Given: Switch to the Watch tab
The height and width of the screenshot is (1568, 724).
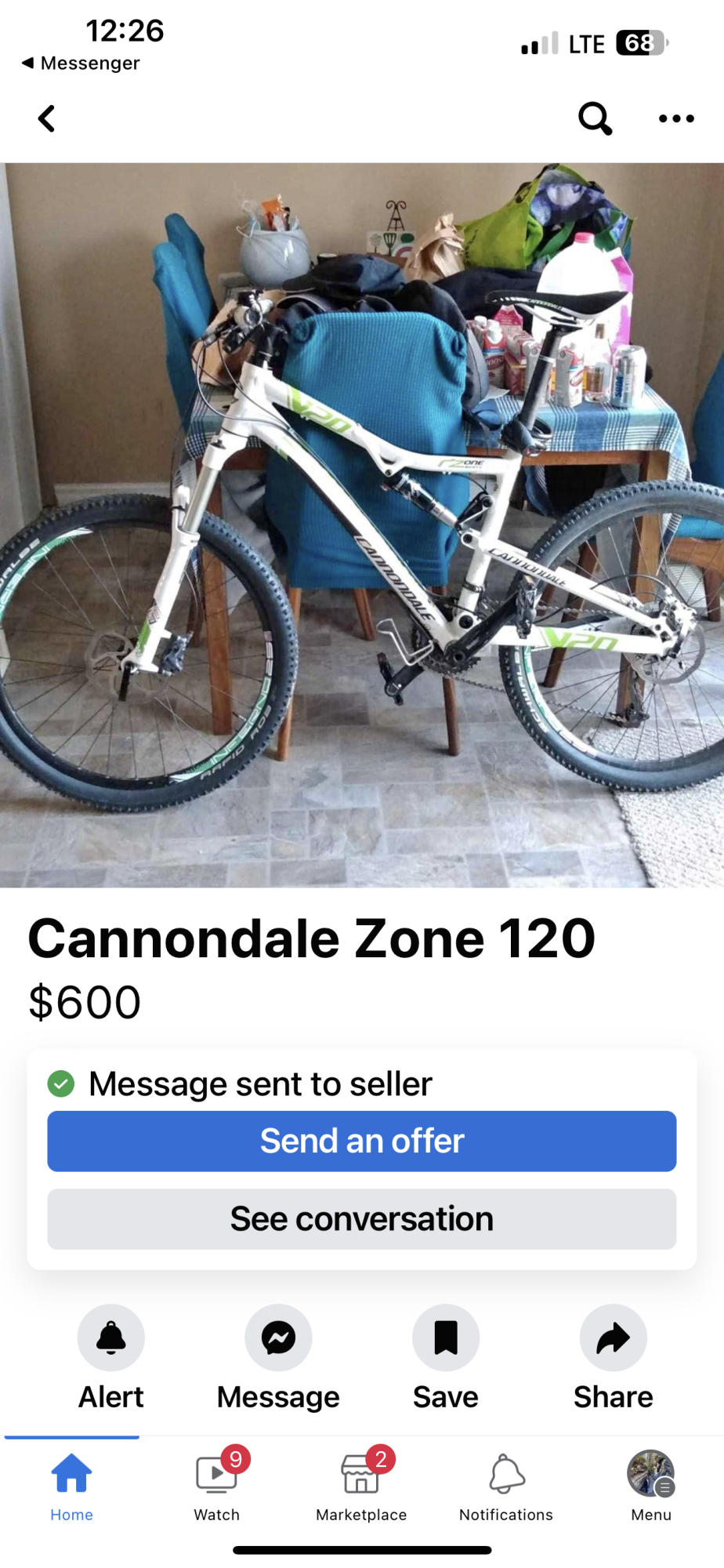Looking at the screenshot, I should coord(217,1486).
